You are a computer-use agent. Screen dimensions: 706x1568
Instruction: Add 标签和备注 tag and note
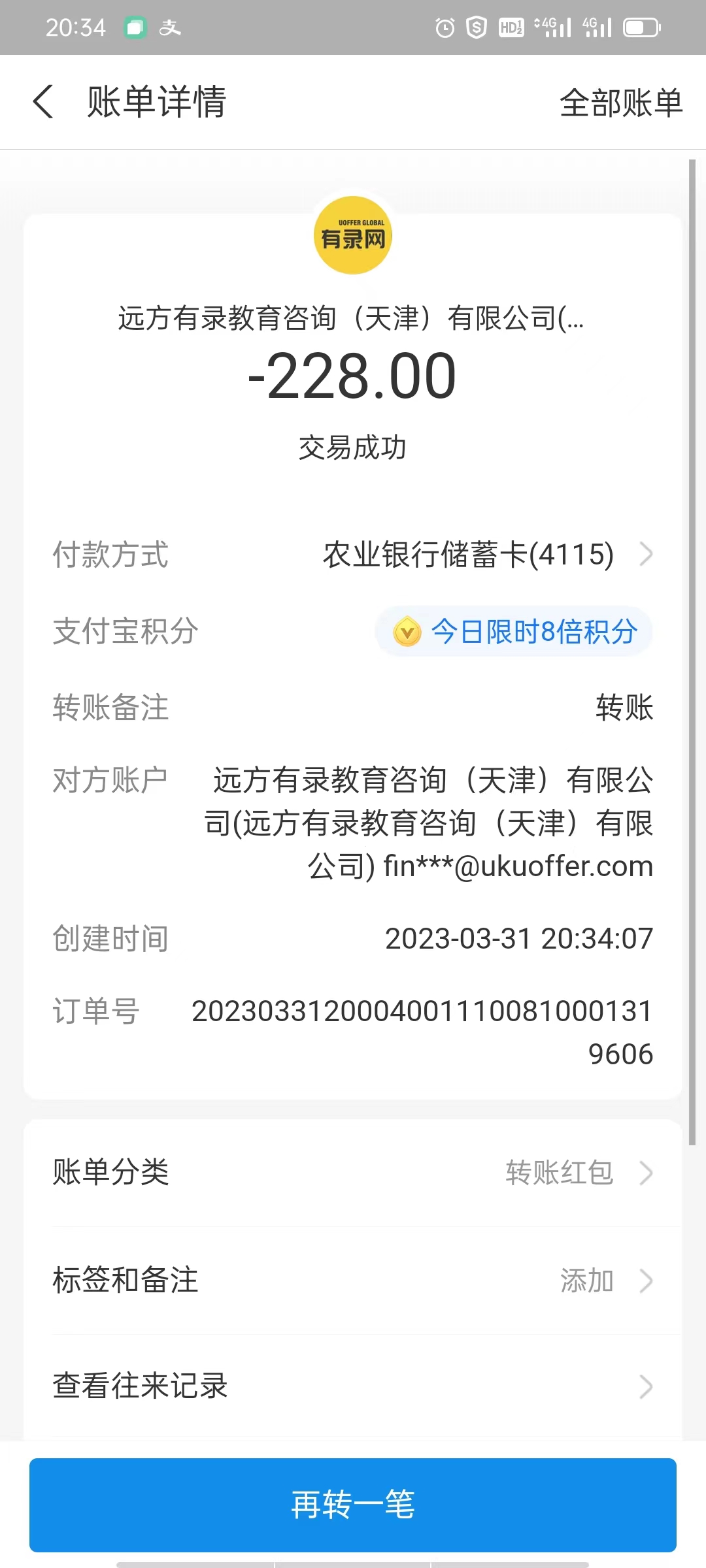[353, 1281]
